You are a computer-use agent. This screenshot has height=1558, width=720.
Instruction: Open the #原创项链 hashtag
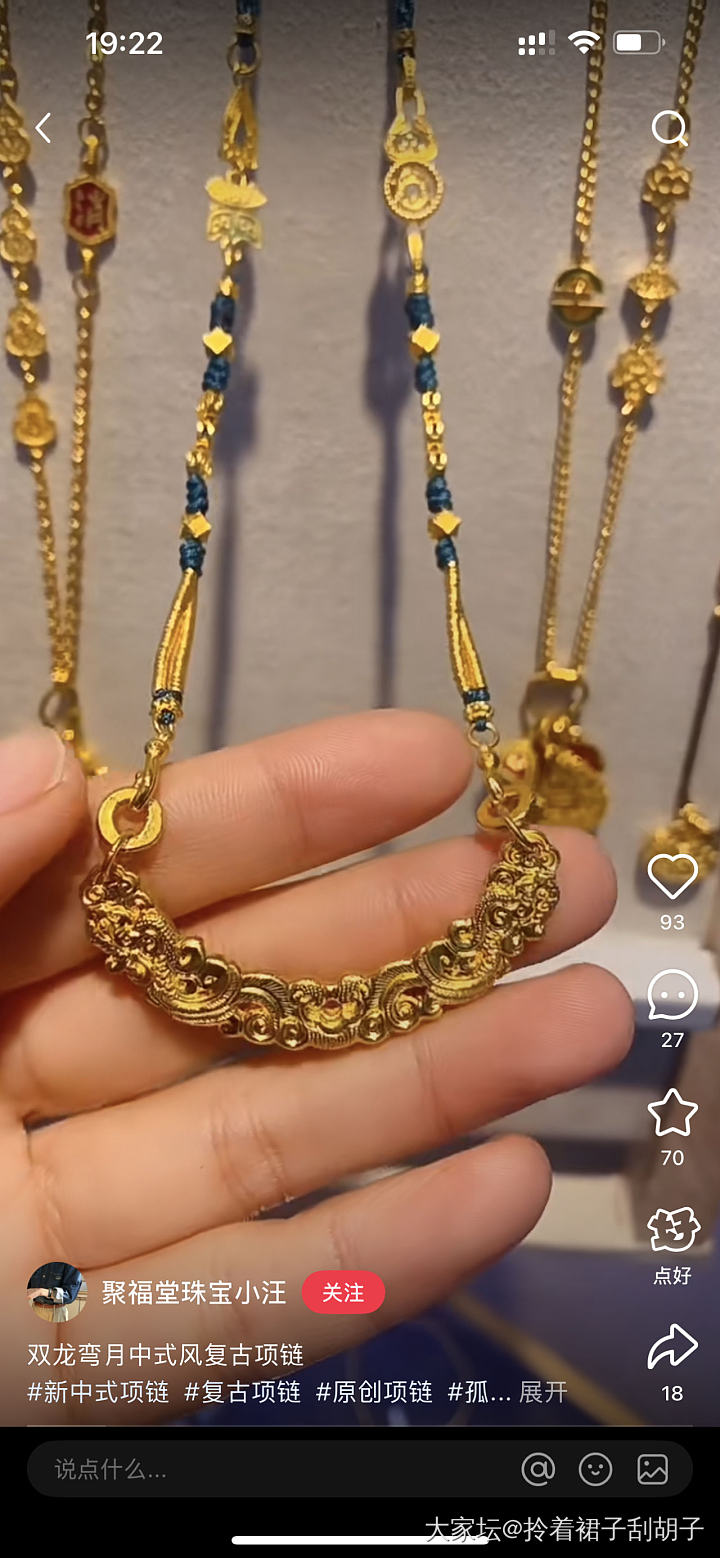tap(375, 1392)
